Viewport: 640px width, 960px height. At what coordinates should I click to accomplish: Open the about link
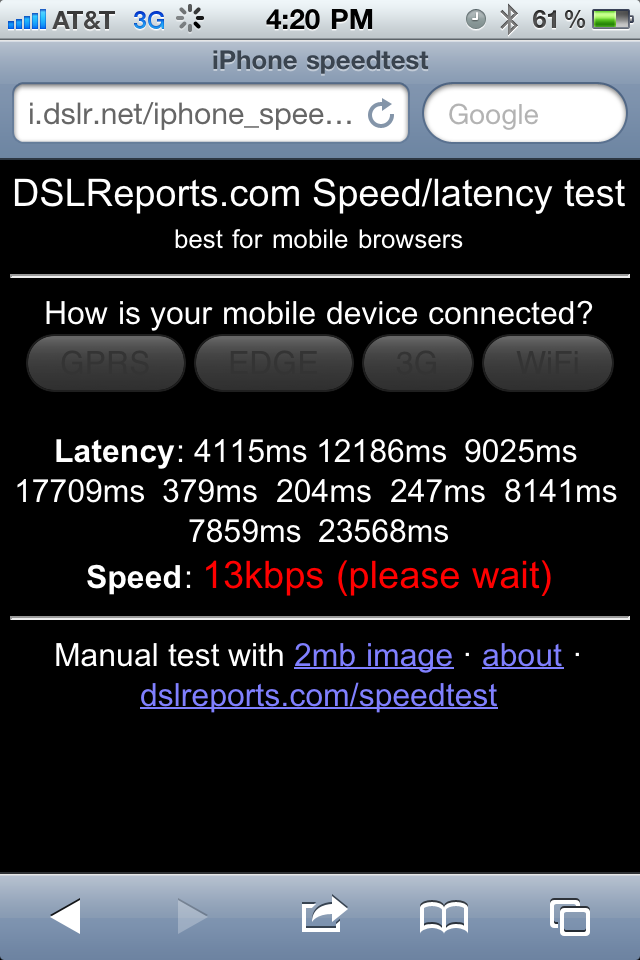[x=522, y=656]
